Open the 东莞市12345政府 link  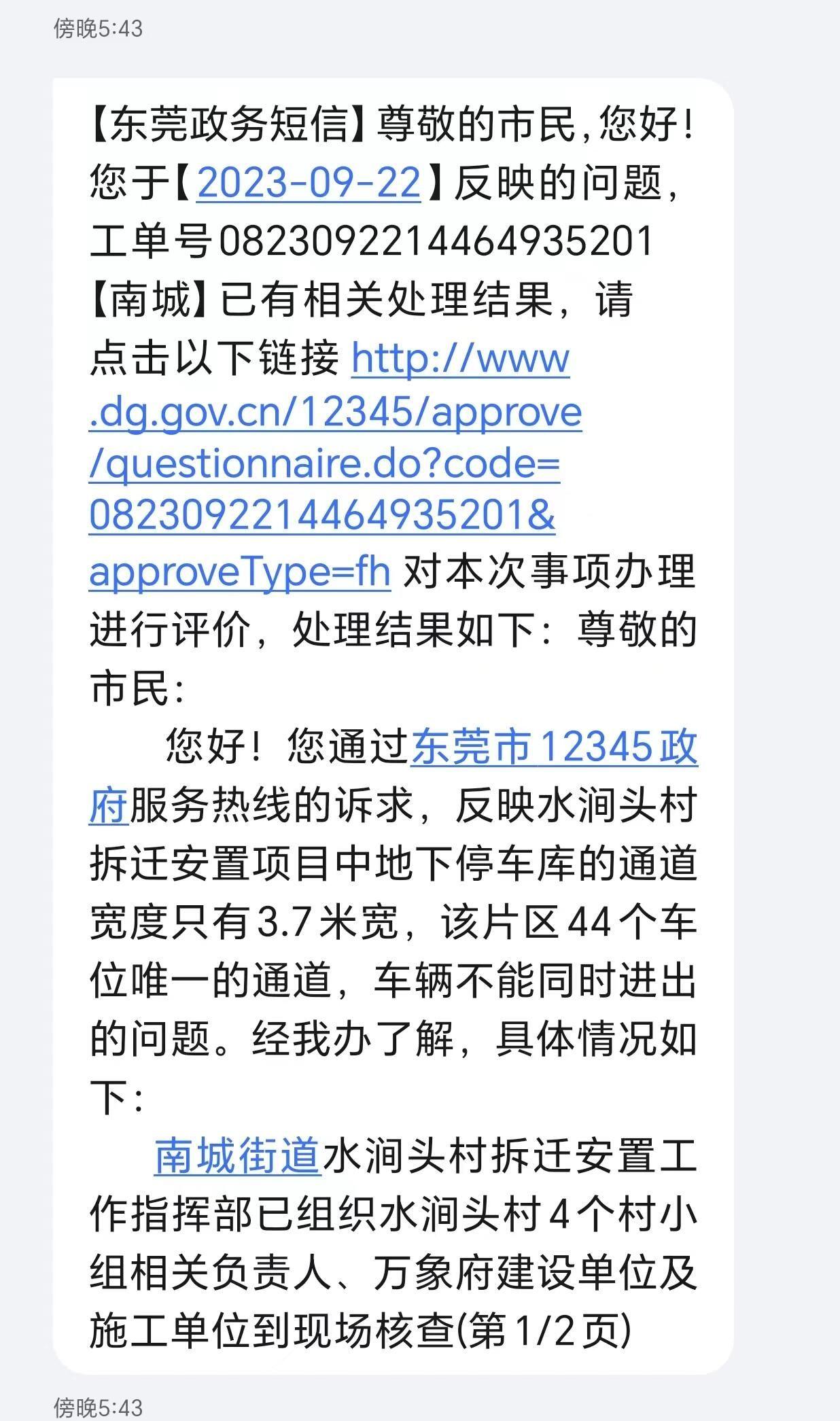[x=554, y=746]
